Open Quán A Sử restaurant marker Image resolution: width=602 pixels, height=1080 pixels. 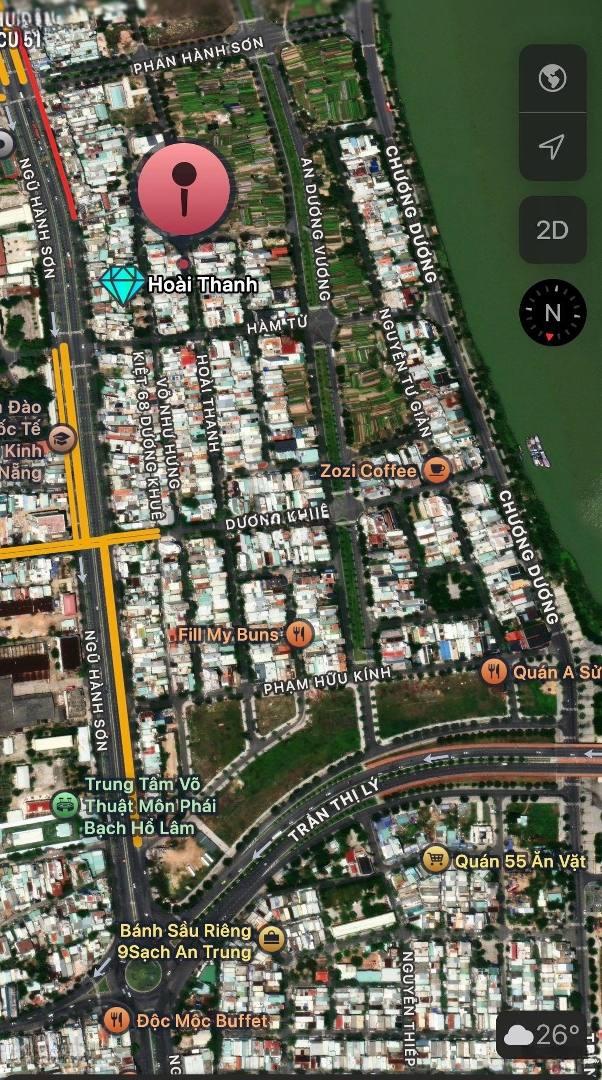tap(493, 672)
